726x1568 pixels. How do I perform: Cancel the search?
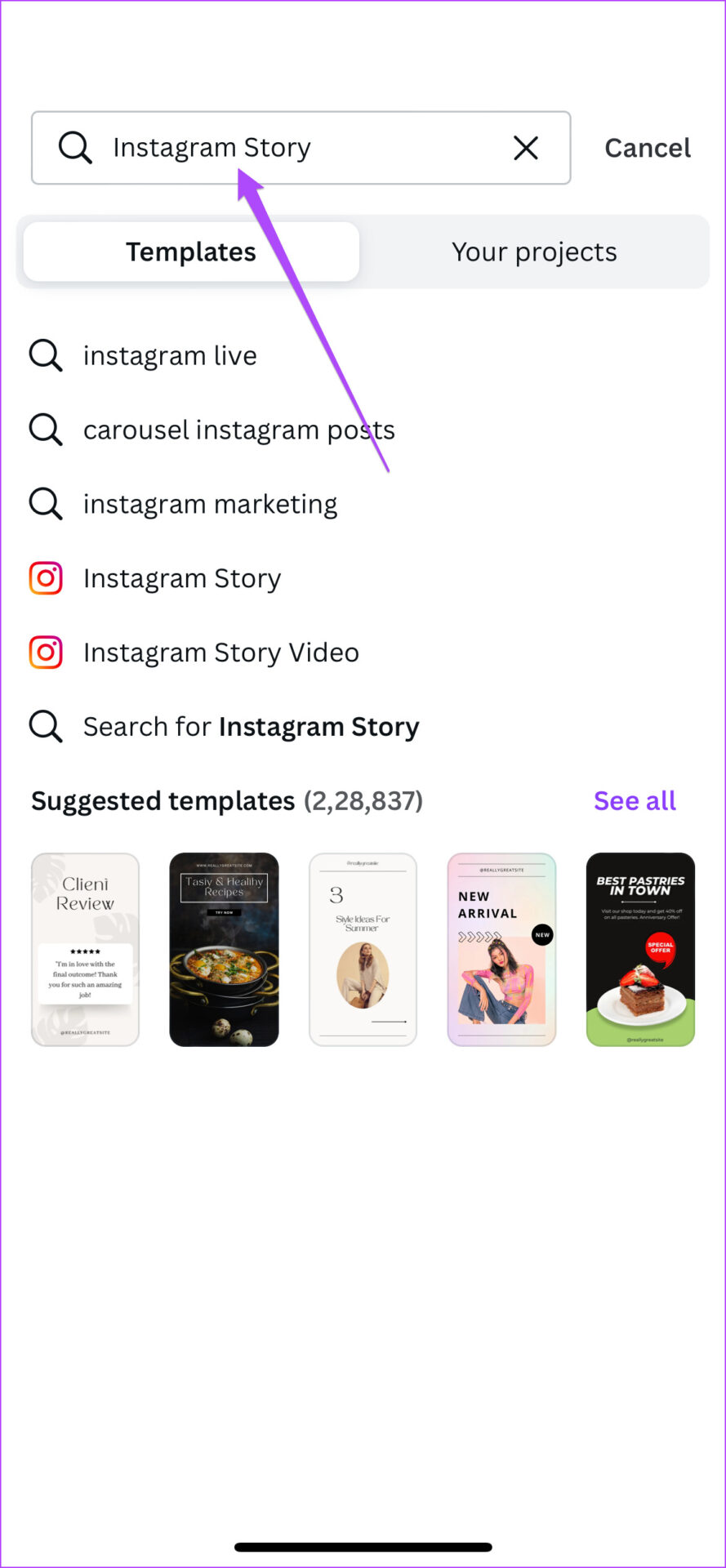647,148
